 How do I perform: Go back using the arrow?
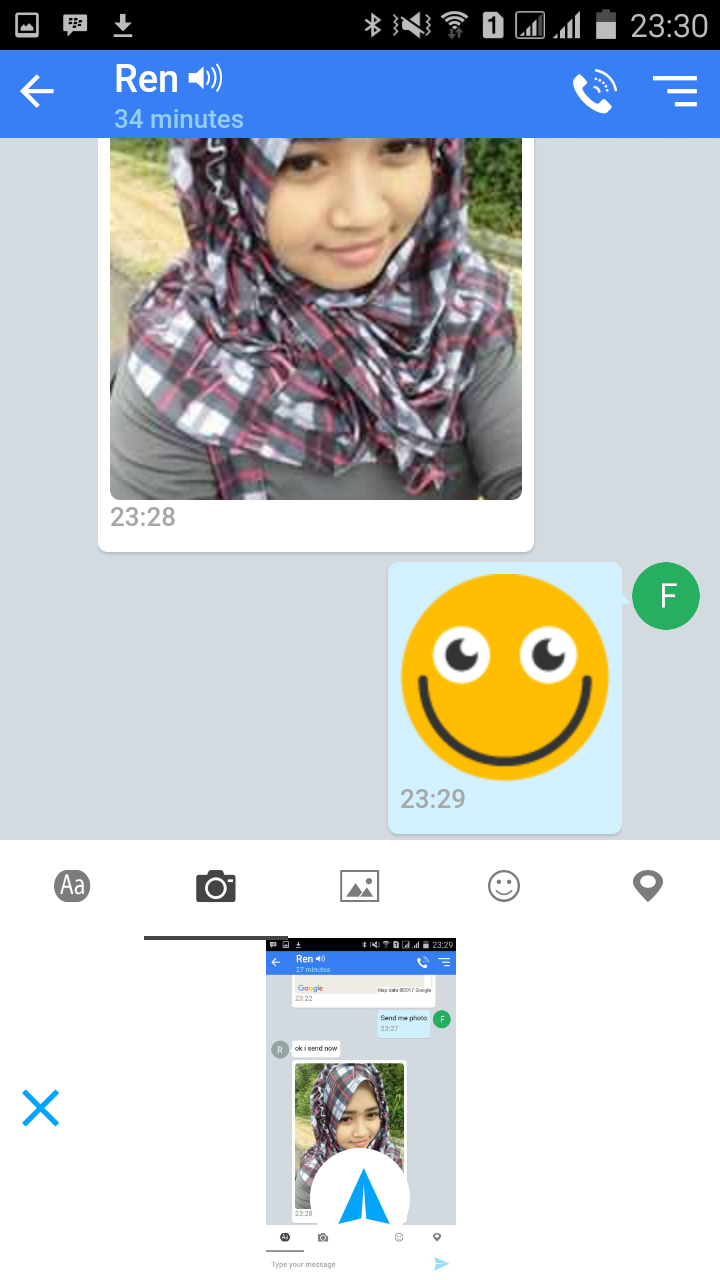pyautogui.click(x=37, y=92)
